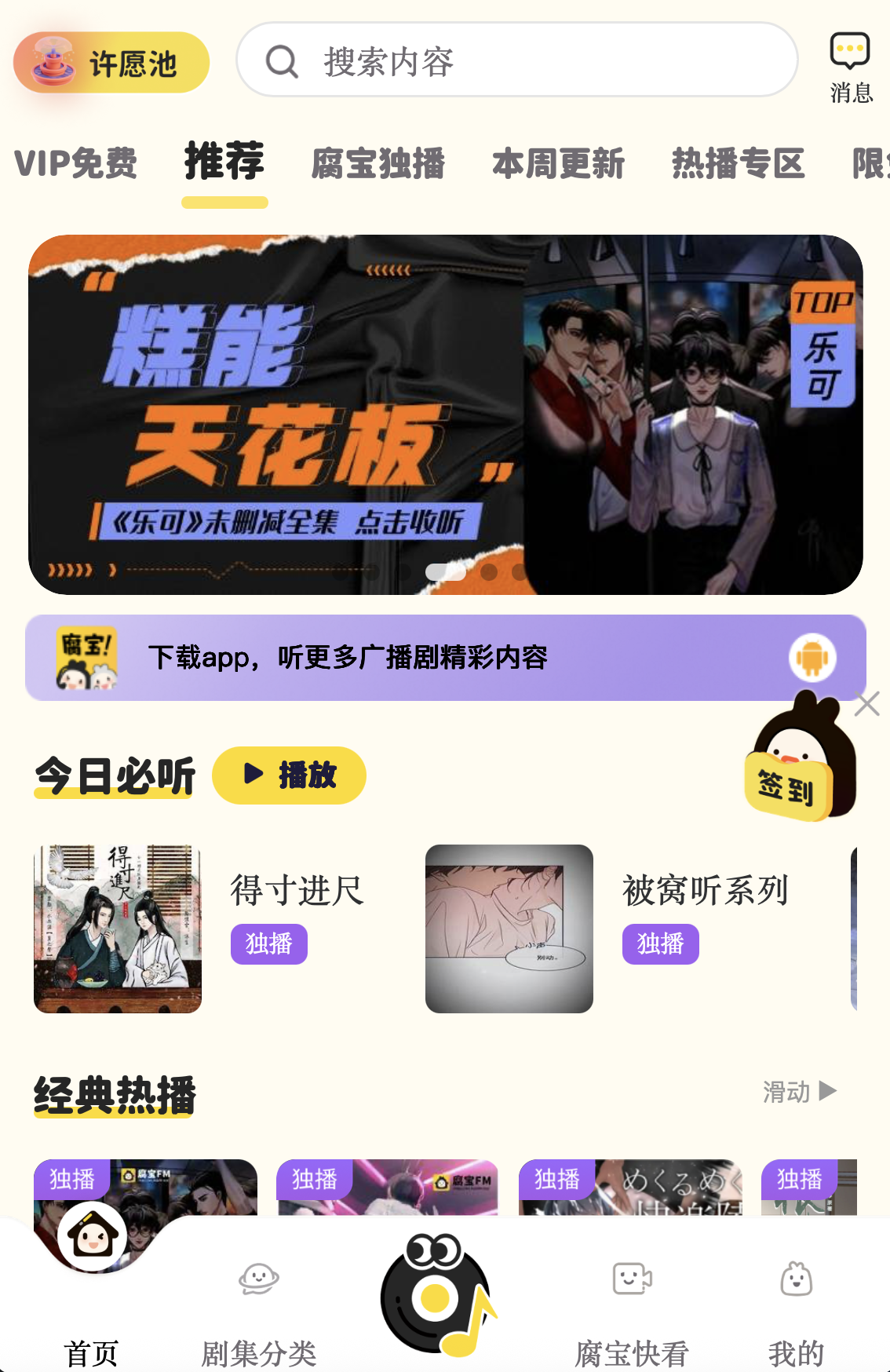890x1372 pixels.
Task: Tap the 搜索内容 search box
Action: click(516, 60)
